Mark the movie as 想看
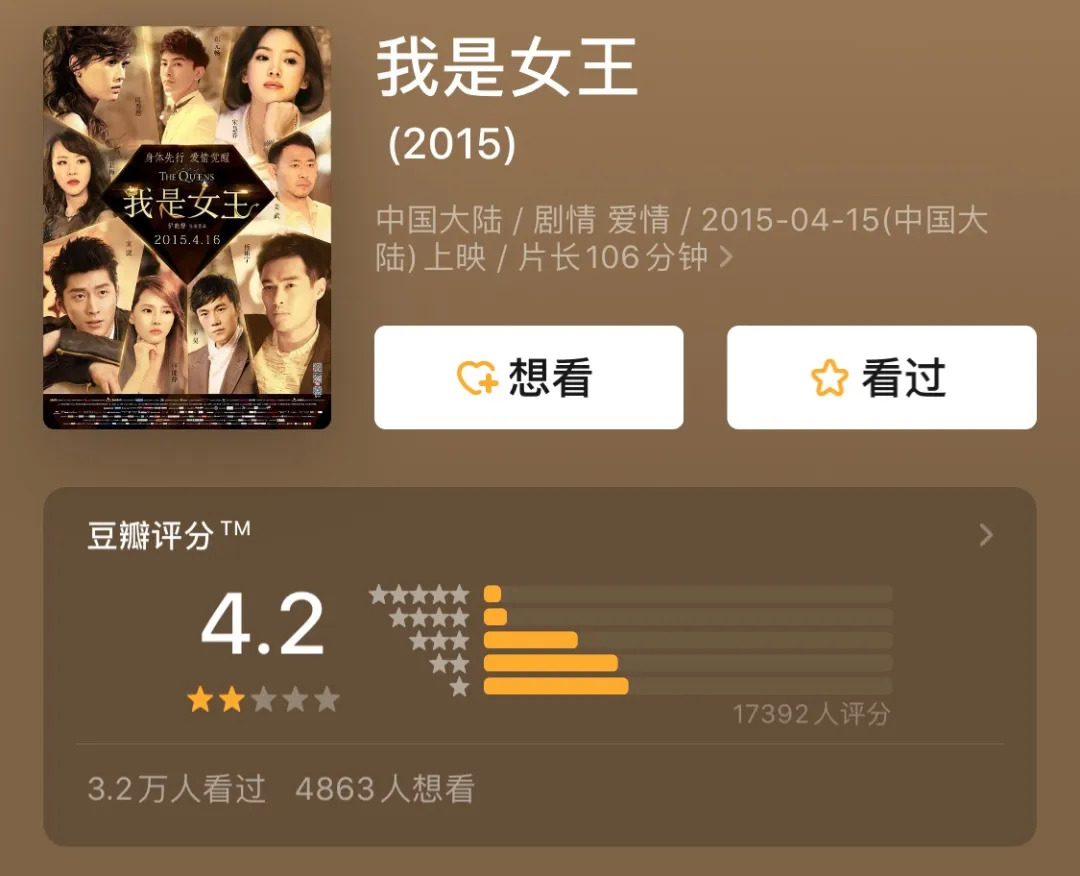1080x876 pixels. [x=528, y=377]
